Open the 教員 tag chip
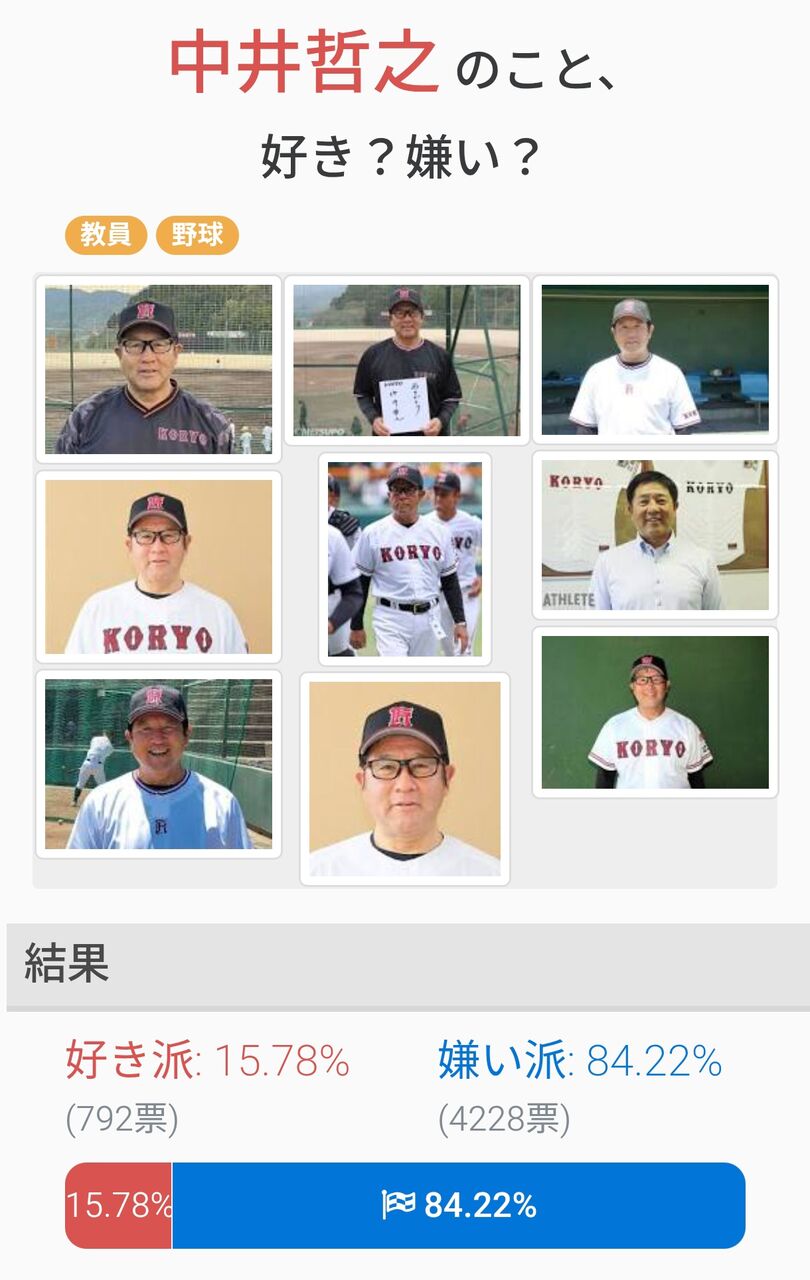This screenshot has height=1280, width=810. [106, 235]
